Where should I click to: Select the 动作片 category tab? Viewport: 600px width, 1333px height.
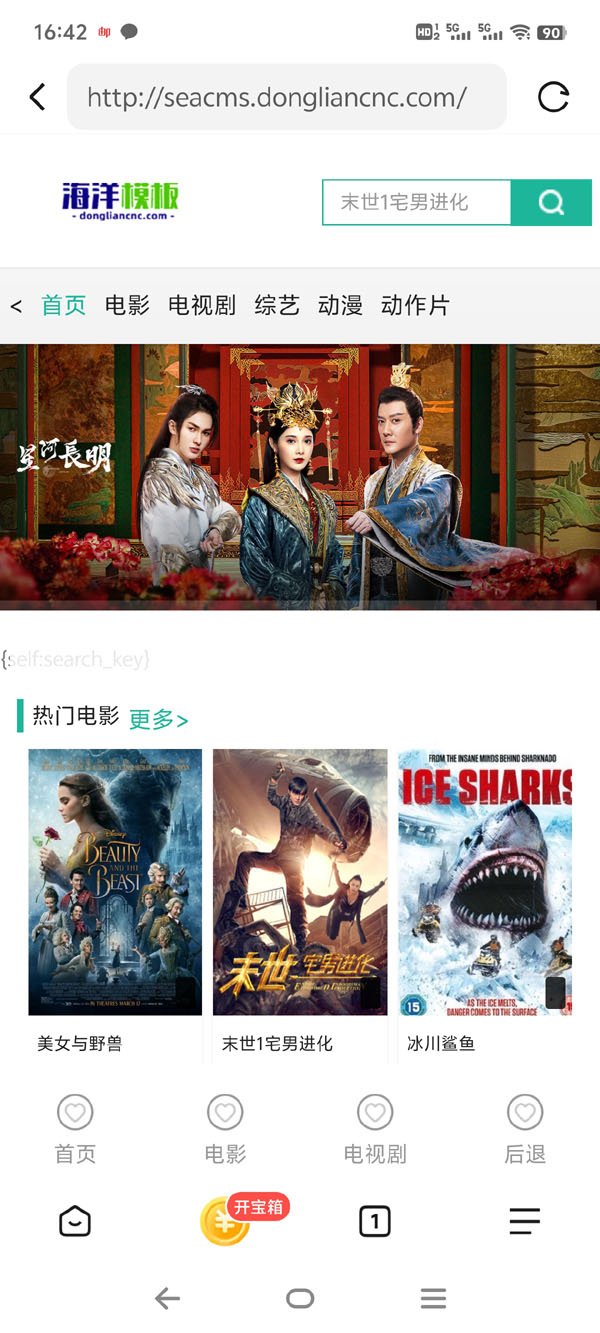pyautogui.click(x=415, y=305)
